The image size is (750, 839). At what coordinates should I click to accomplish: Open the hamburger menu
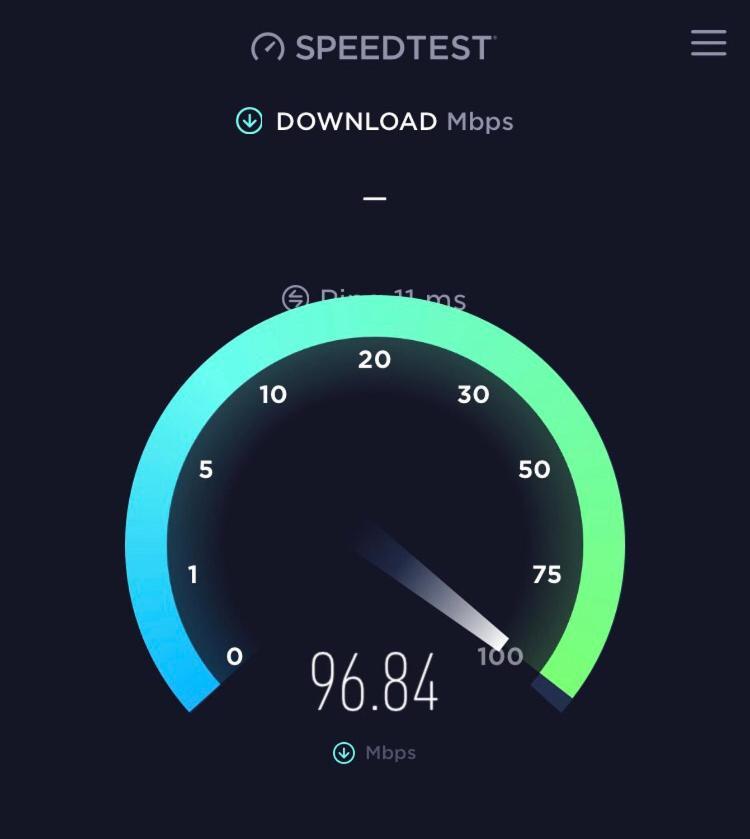tap(708, 43)
